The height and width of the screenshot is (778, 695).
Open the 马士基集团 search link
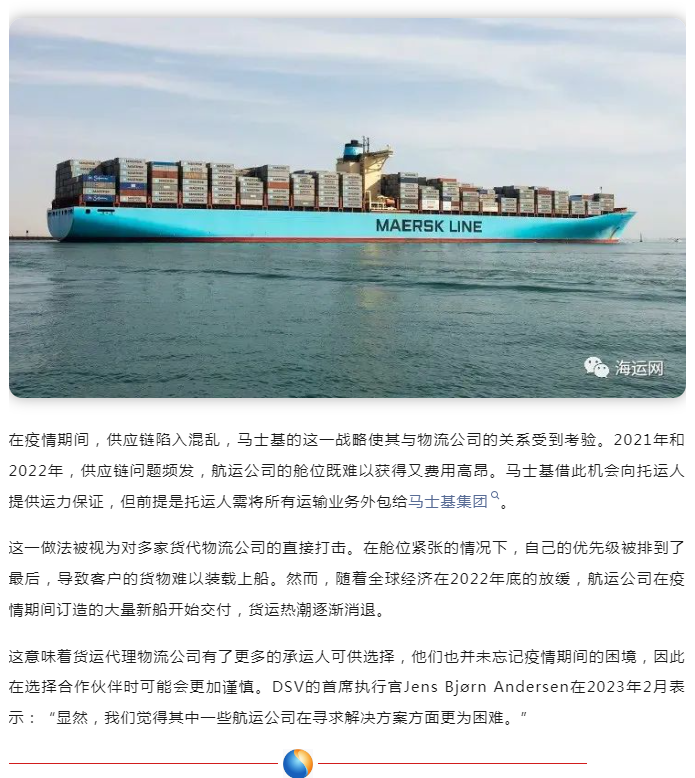click(448, 502)
